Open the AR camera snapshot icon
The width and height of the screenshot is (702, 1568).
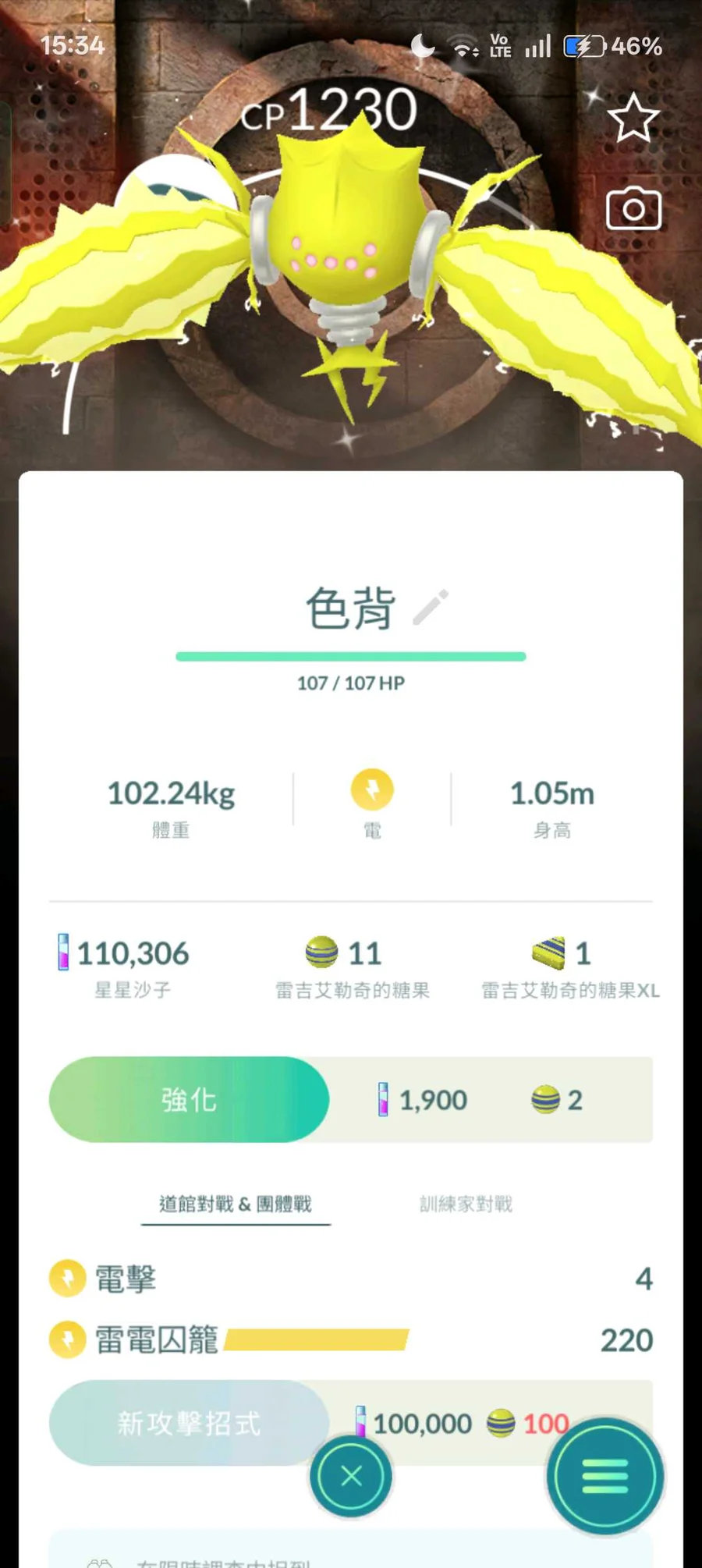point(633,208)
